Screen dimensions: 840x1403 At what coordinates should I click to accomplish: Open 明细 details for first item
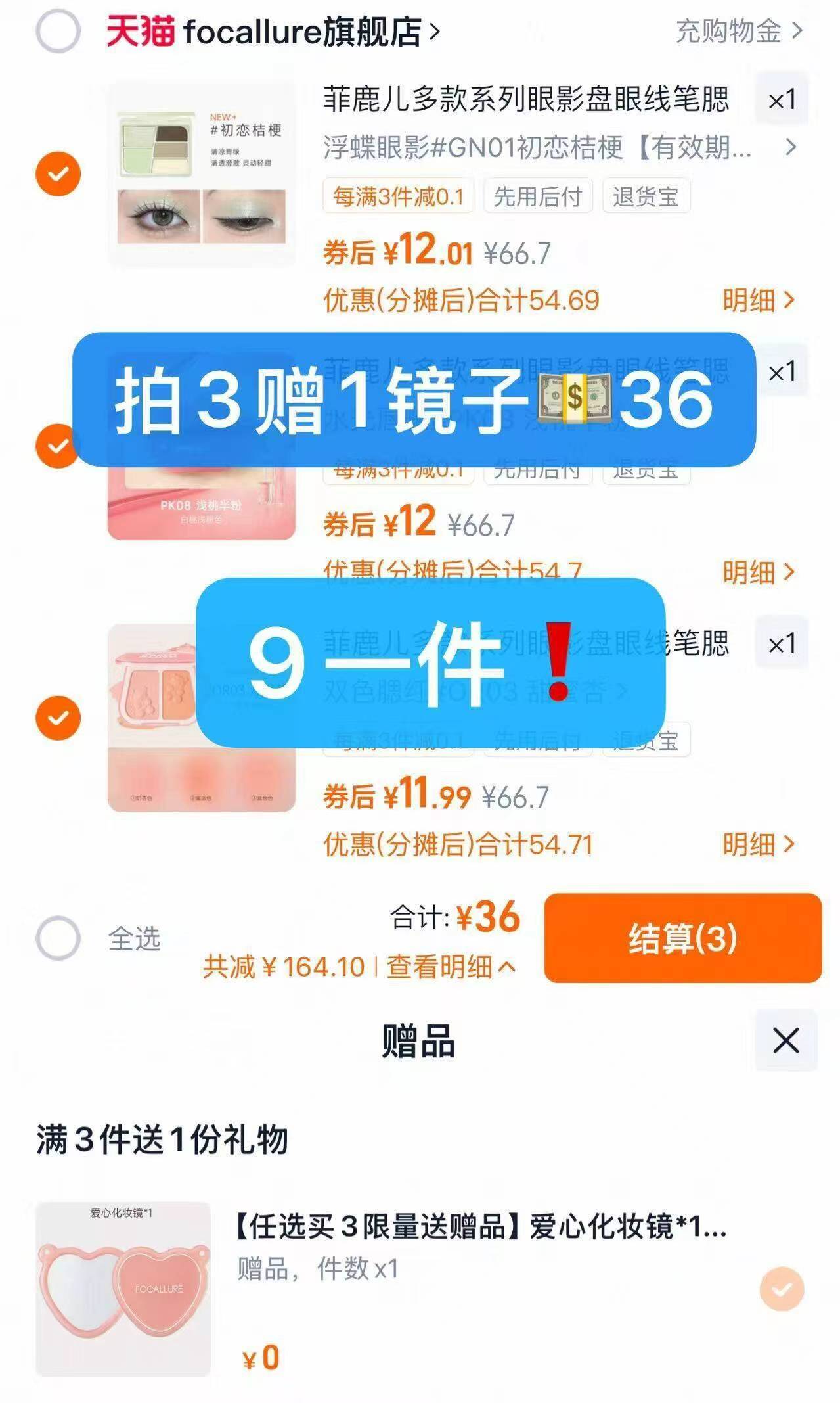(749, 299)
